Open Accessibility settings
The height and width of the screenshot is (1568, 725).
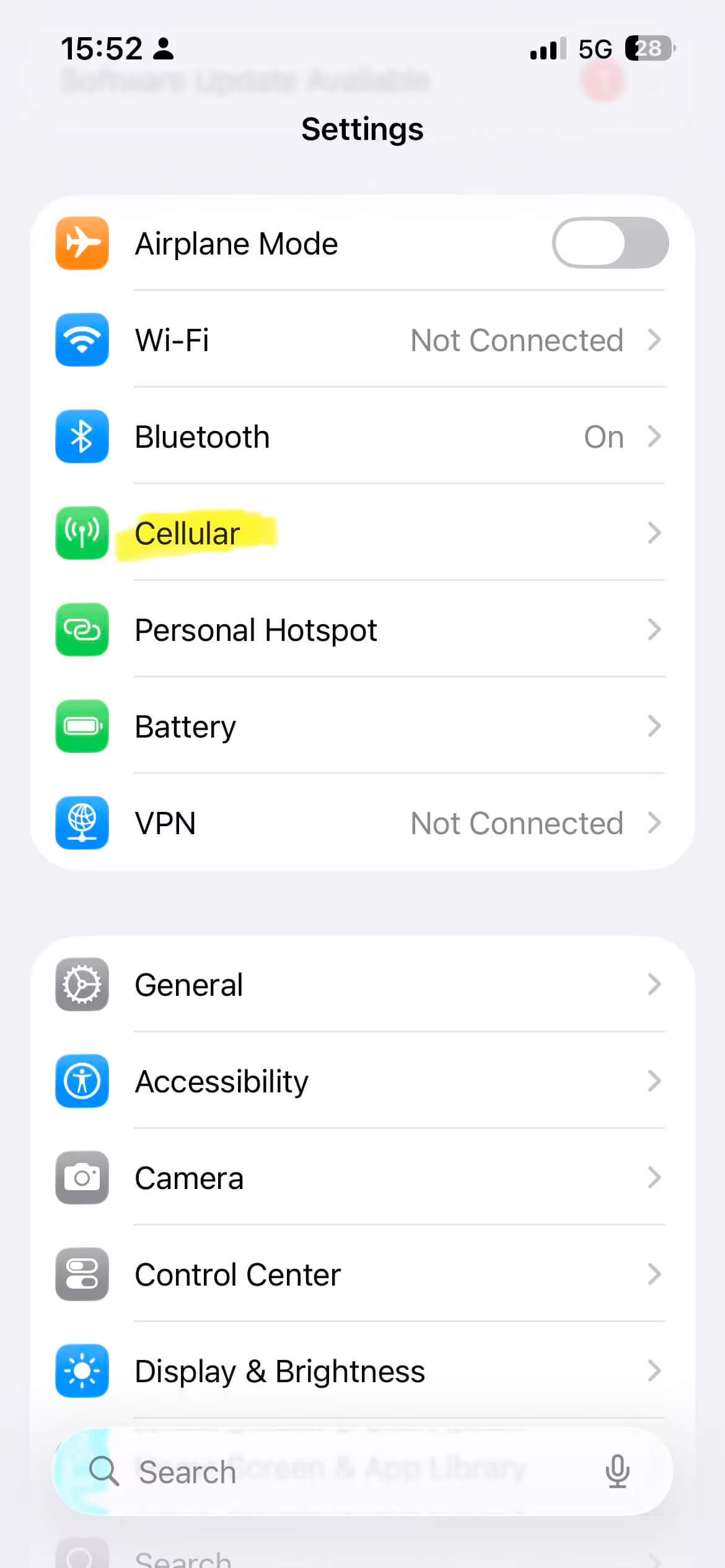(x=362, y=1081)
